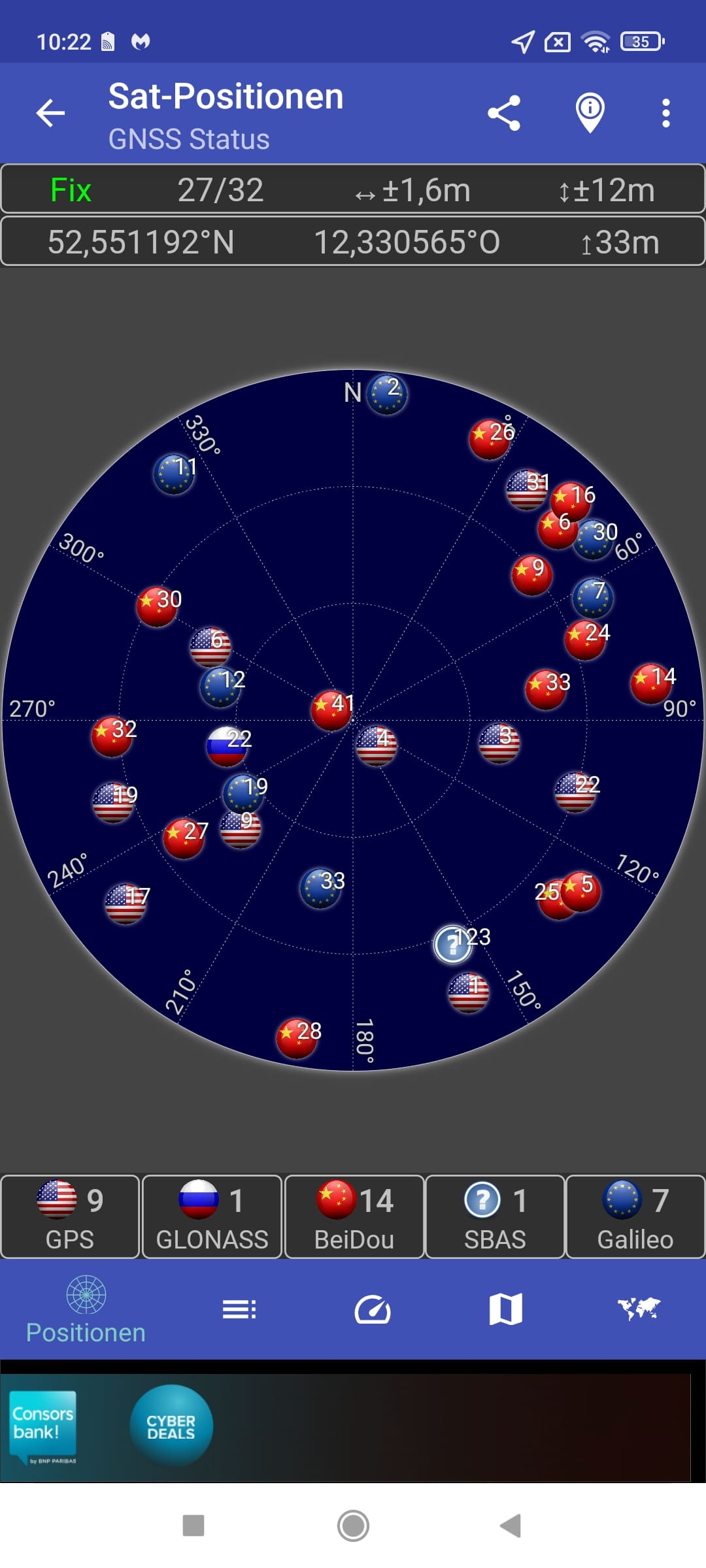Toggle the GLONASS satellite filter
The image size is (706, 1568).
coord(212,1217)
